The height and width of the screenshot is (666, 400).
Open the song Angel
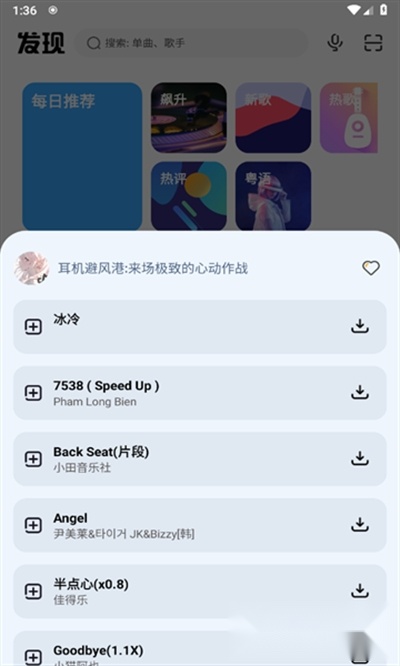point(200,525)
